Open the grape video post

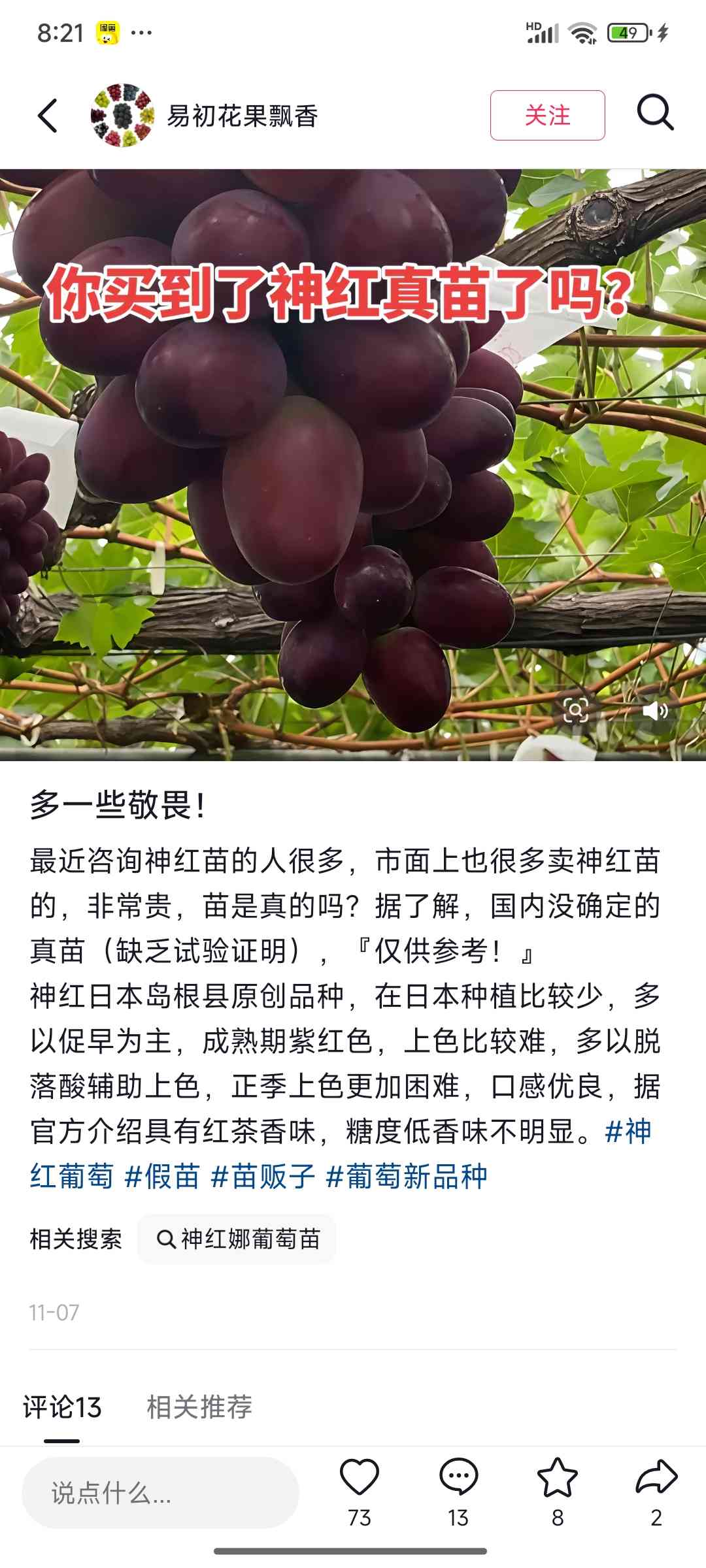pos(353,464)
